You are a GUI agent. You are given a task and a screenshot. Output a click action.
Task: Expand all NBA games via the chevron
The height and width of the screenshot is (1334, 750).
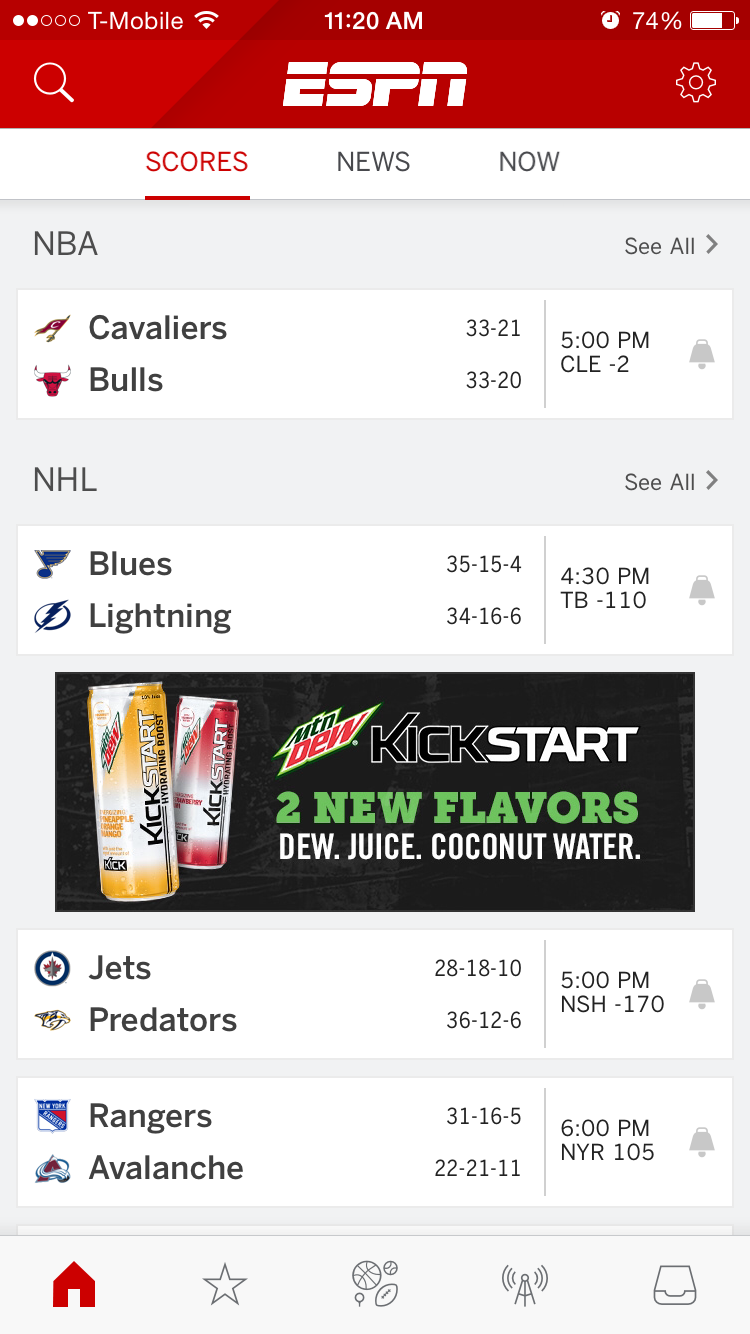[710, 244]
